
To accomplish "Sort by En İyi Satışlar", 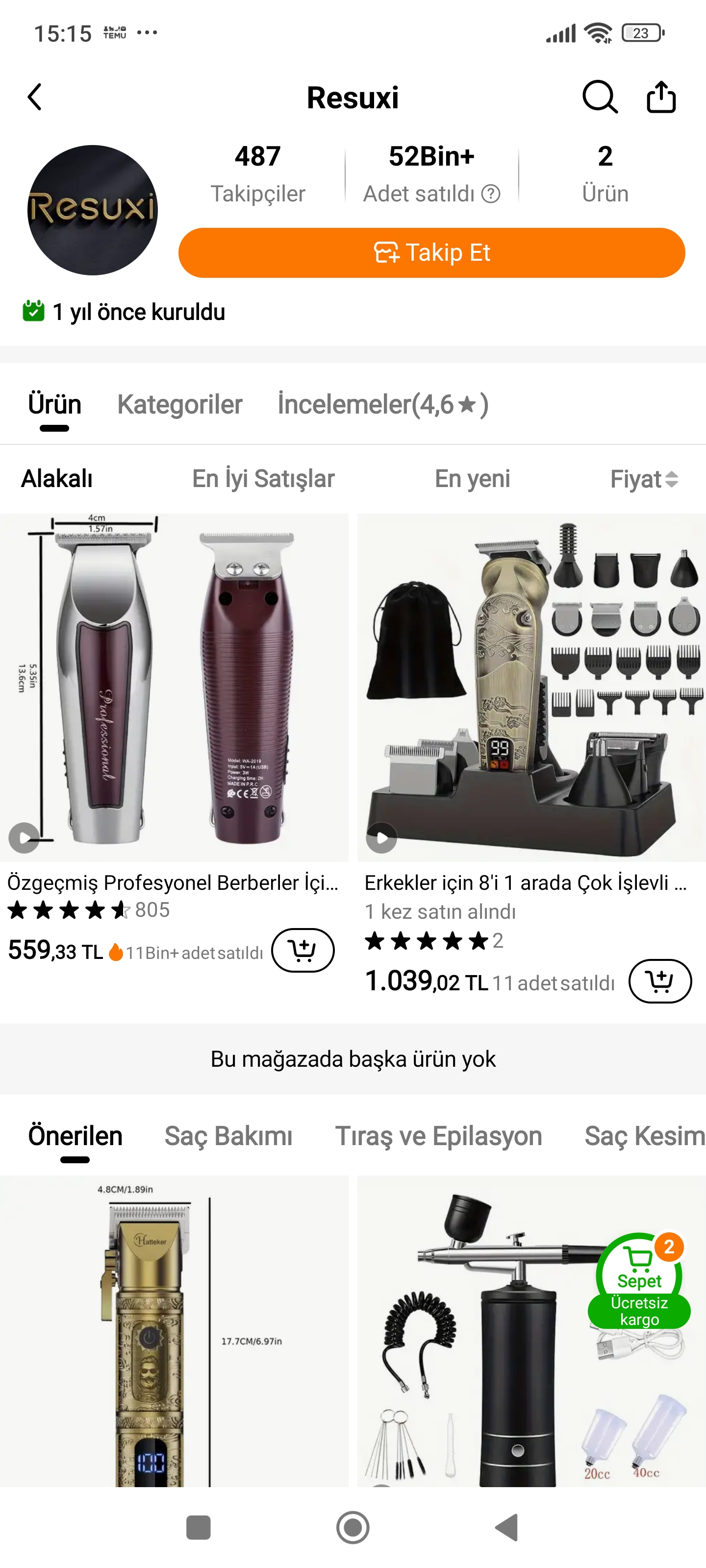I will coord(263,479).
